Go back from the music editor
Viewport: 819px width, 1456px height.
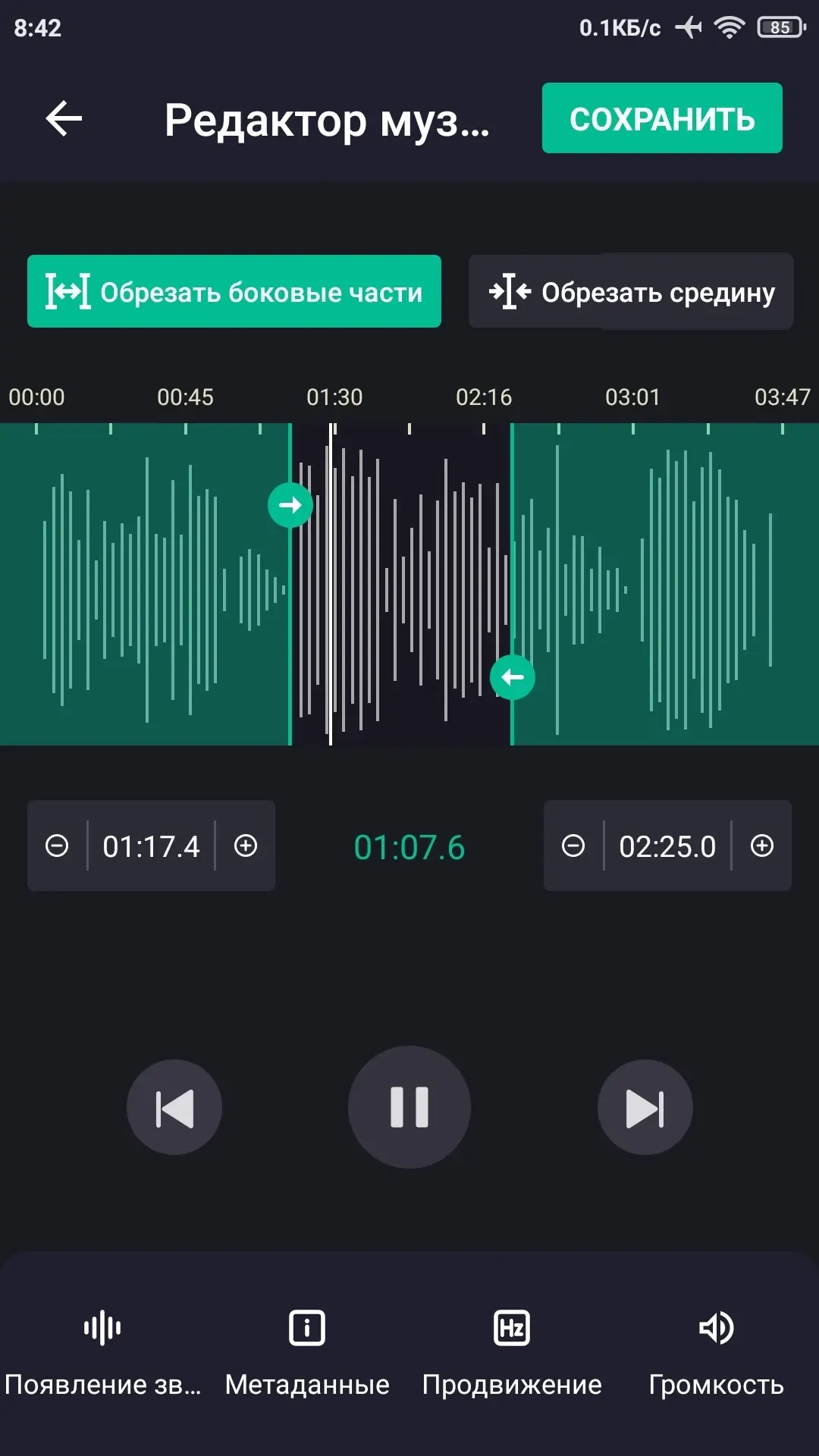click(x=64, y=119)
